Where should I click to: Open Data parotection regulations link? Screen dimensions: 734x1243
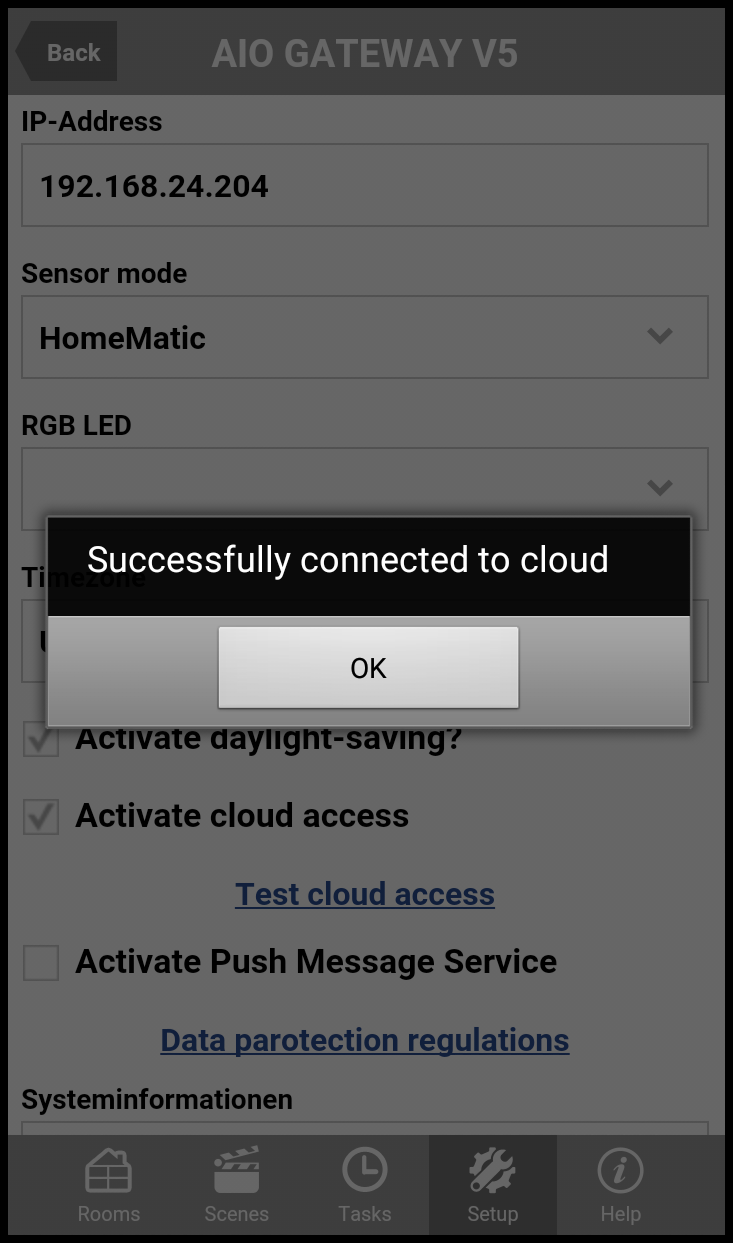point(365,1040)
